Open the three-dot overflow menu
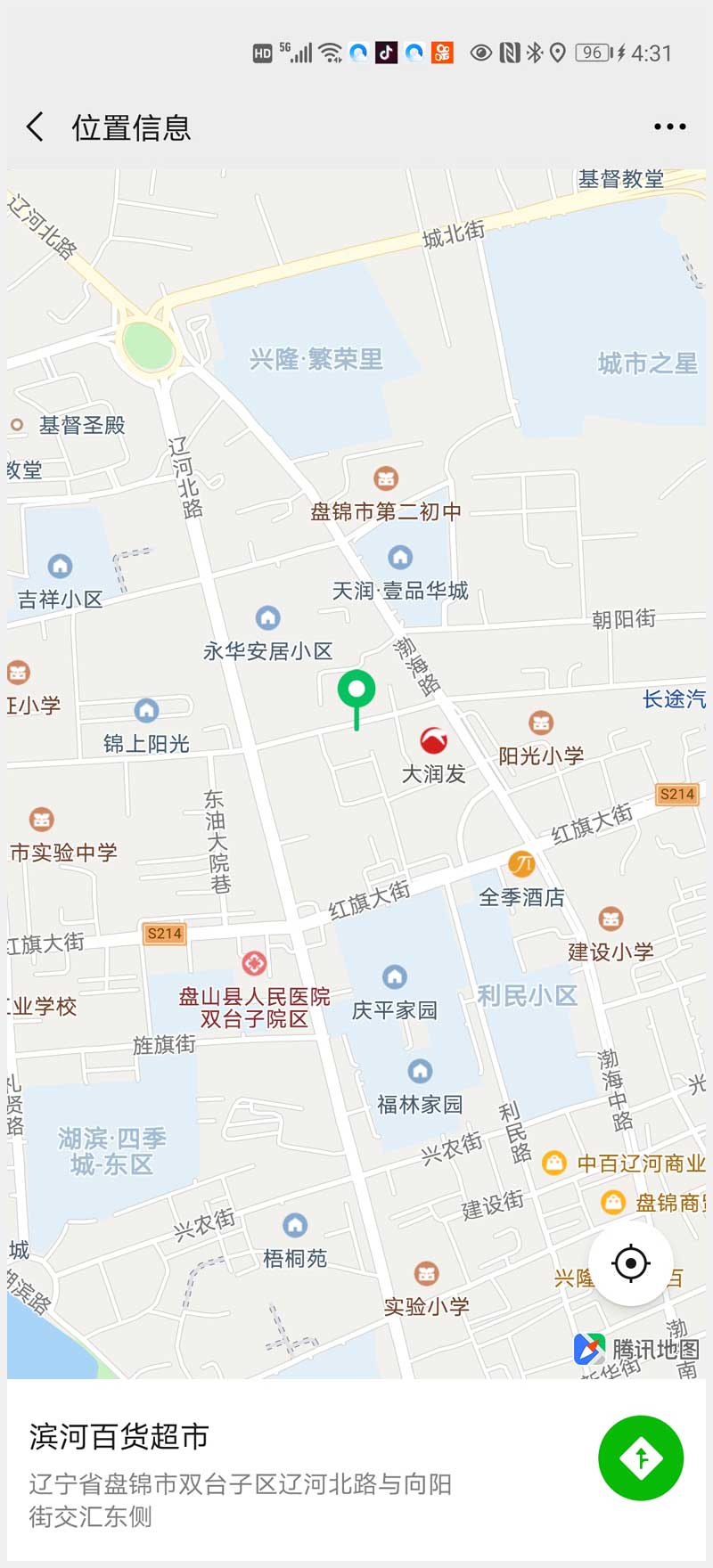 tap(669, 127)
